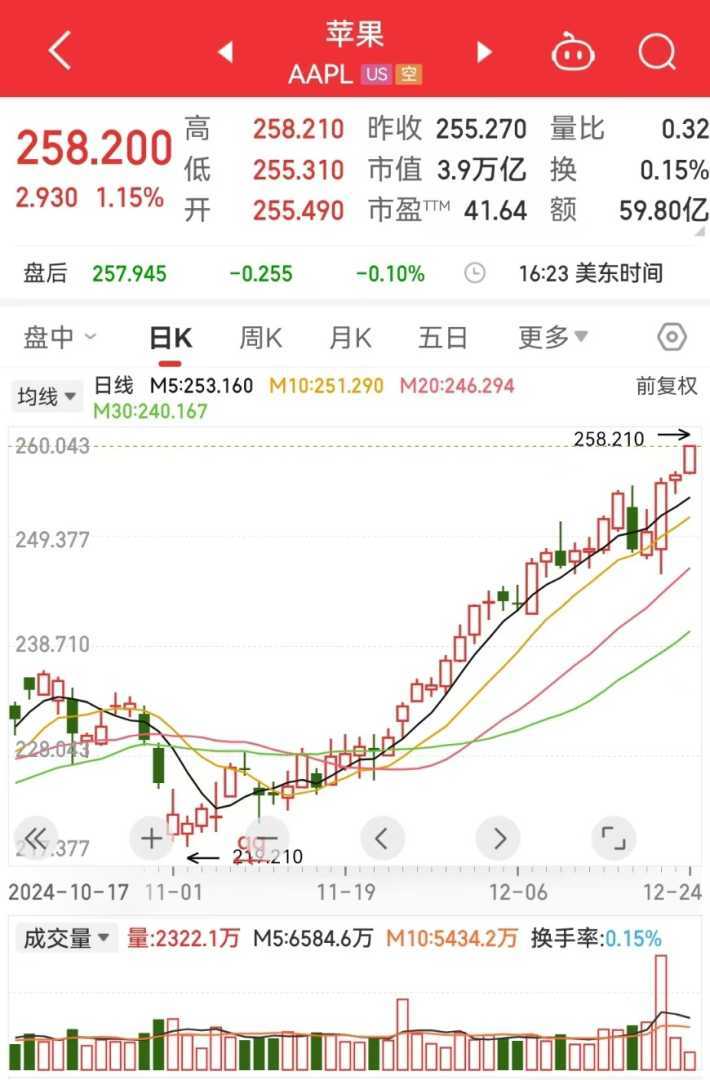Image resolution: width=710 pixels, height=1080 pixels.
Task: Show the 五日 chart
Action: coord(442,338)
